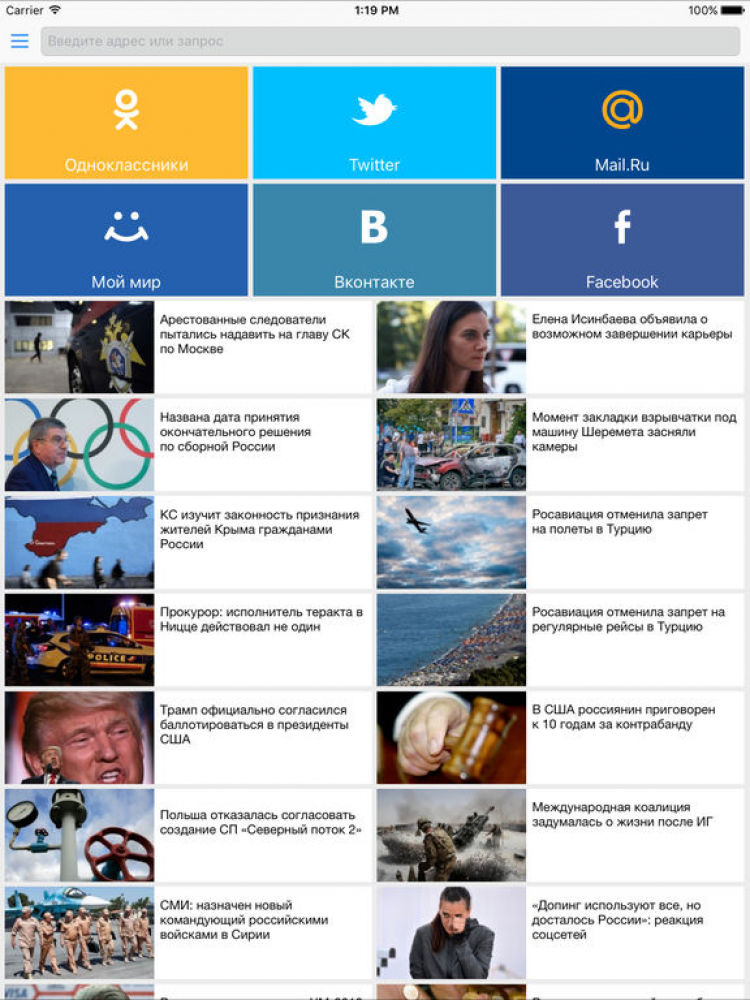The width and height of the screenshot is (750, 1000).
Task: Open the Мой мир tile
Action: [x=126, y=240]
